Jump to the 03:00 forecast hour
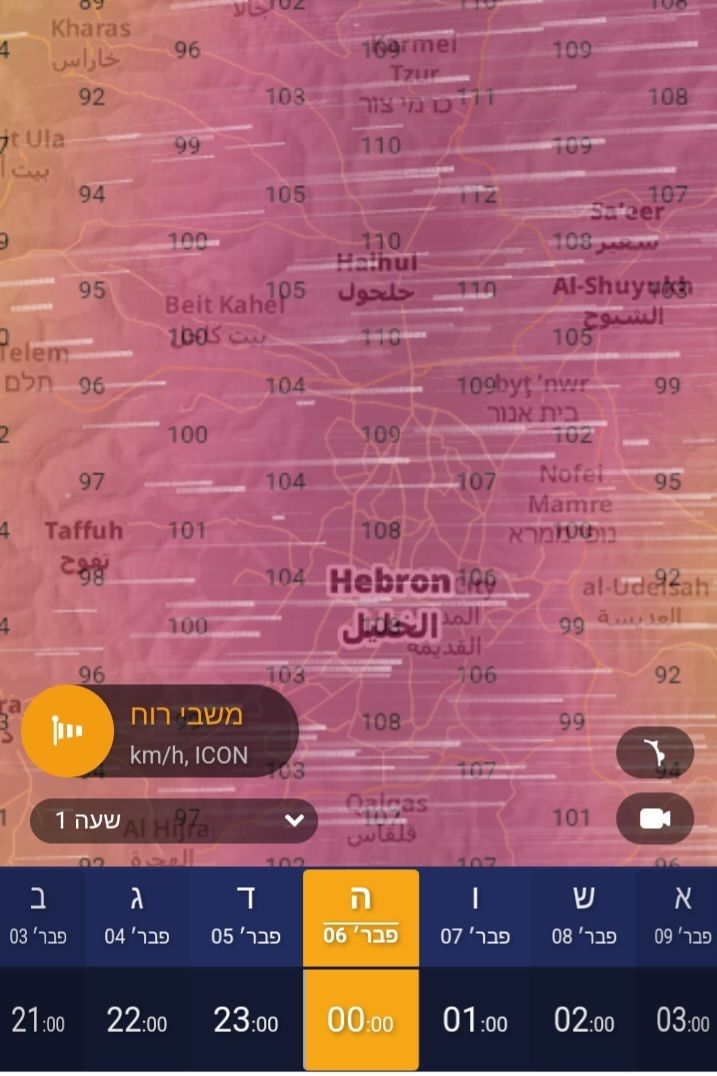 point(682,1021)
